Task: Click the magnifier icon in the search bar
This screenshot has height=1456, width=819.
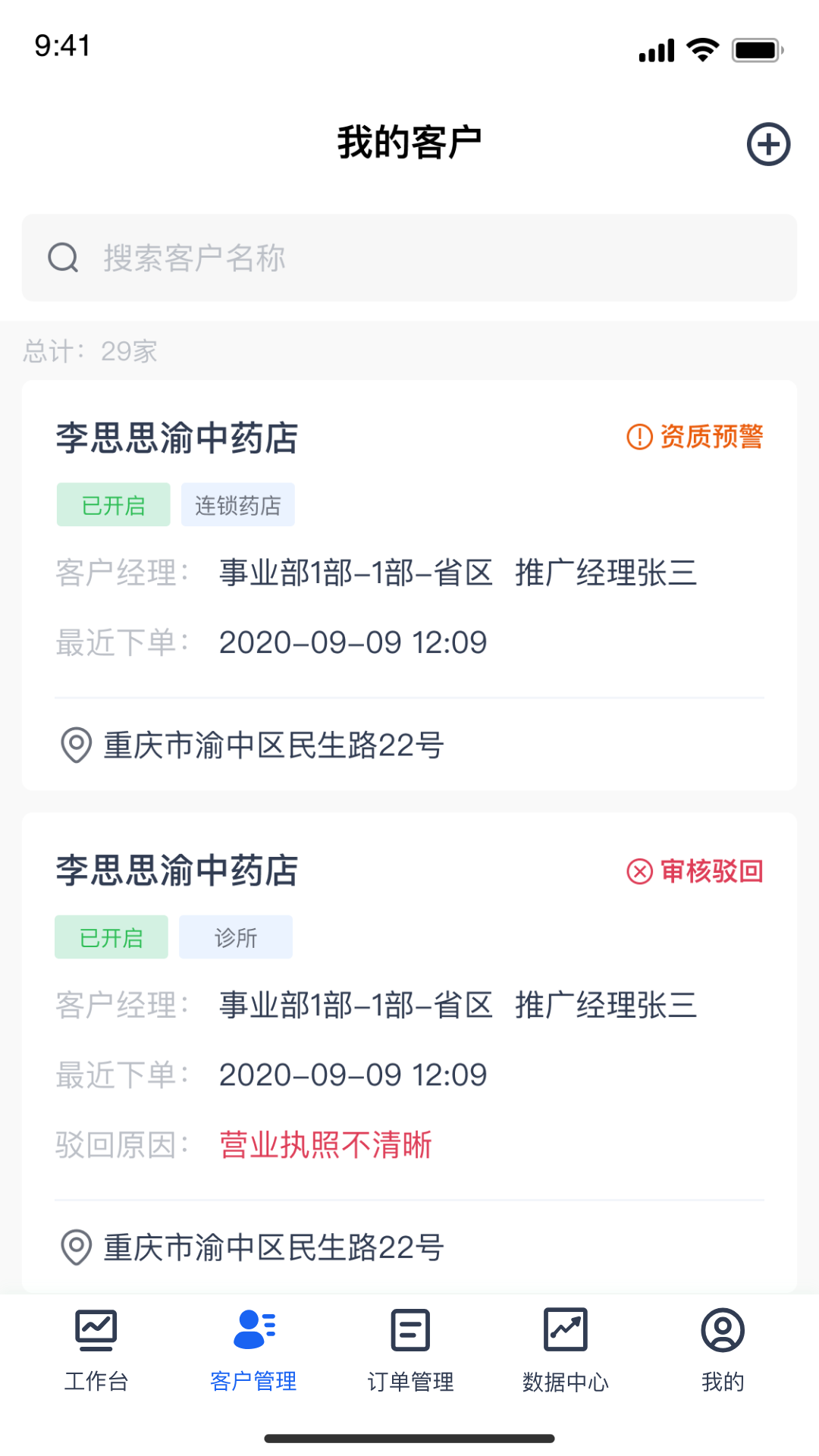Action: pos(63,257)
